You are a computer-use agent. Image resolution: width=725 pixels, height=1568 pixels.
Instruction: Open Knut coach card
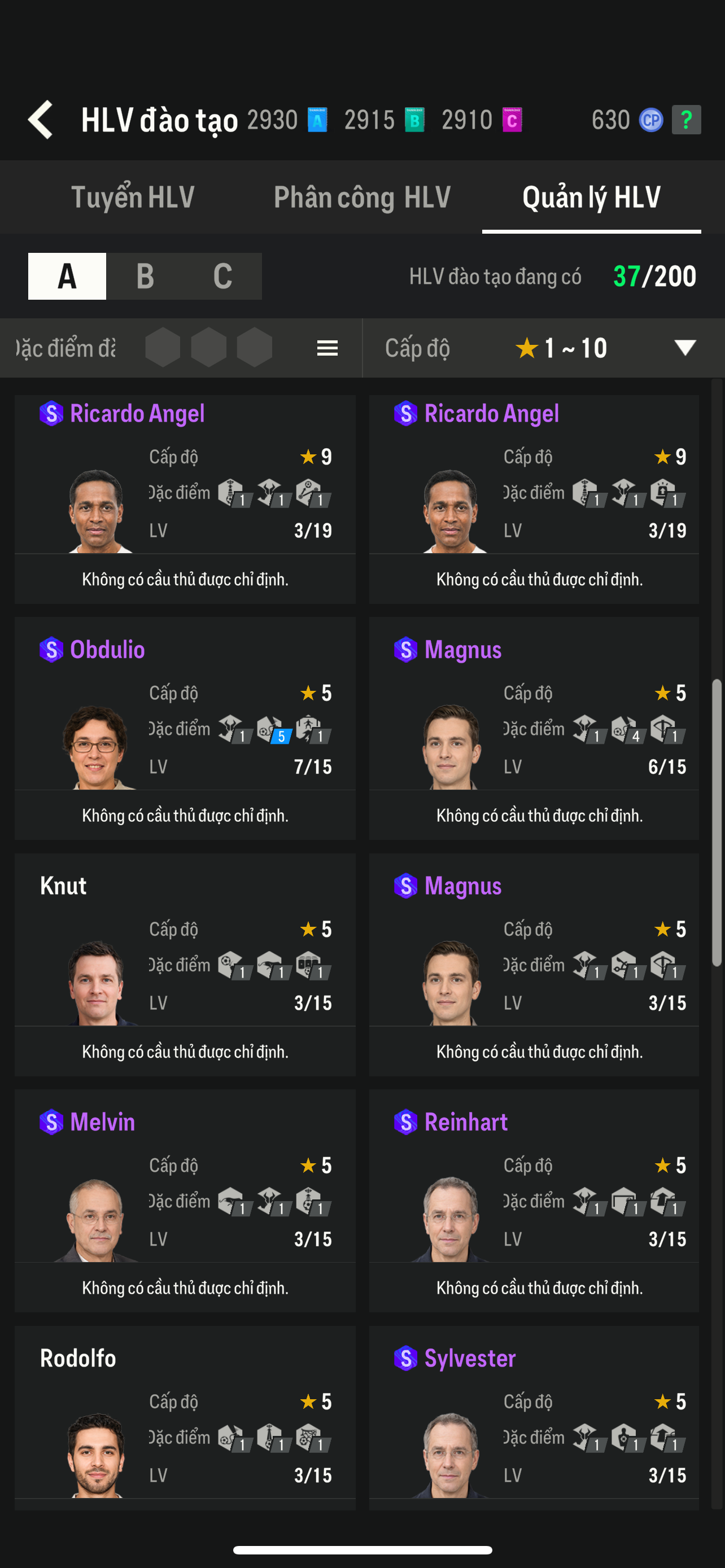185,963
